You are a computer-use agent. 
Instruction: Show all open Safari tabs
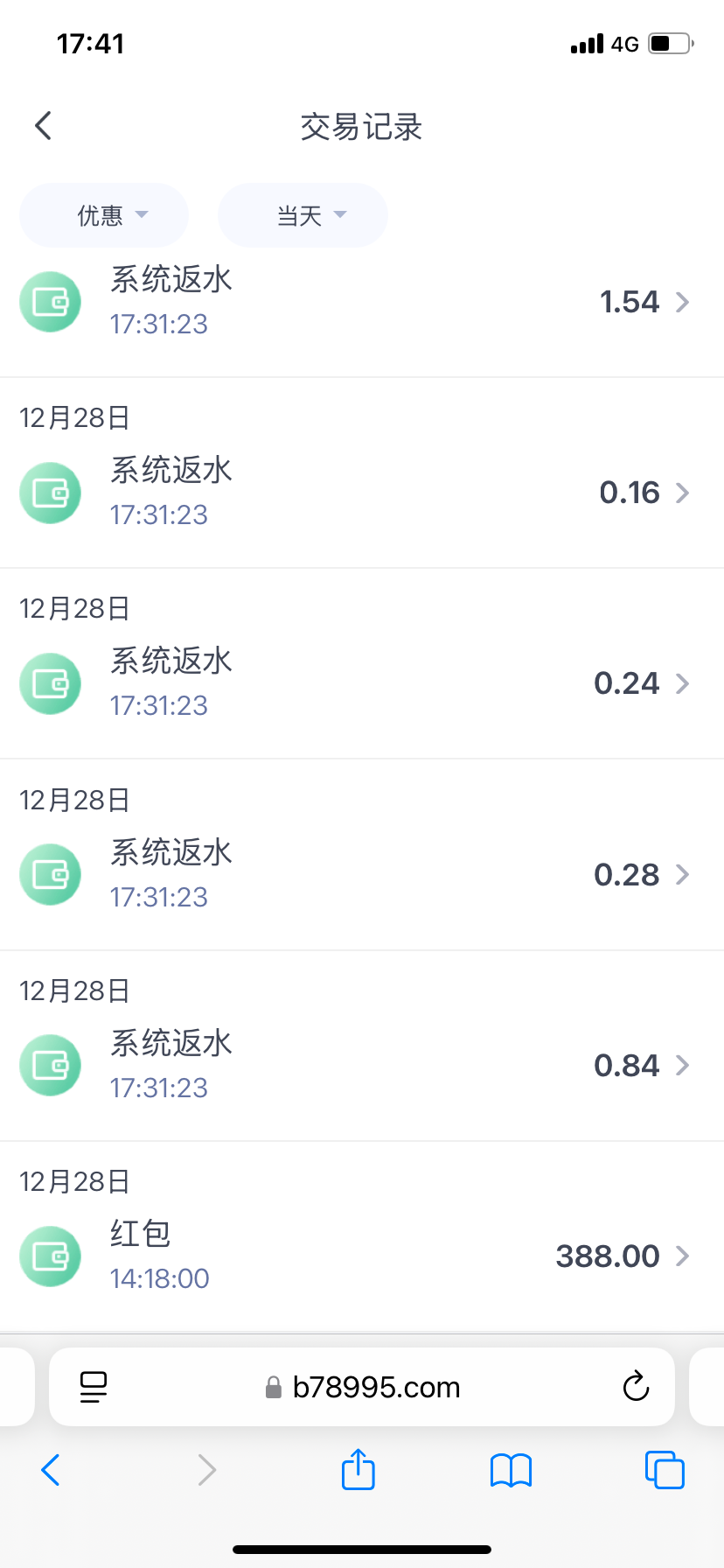click(665, 1469)
